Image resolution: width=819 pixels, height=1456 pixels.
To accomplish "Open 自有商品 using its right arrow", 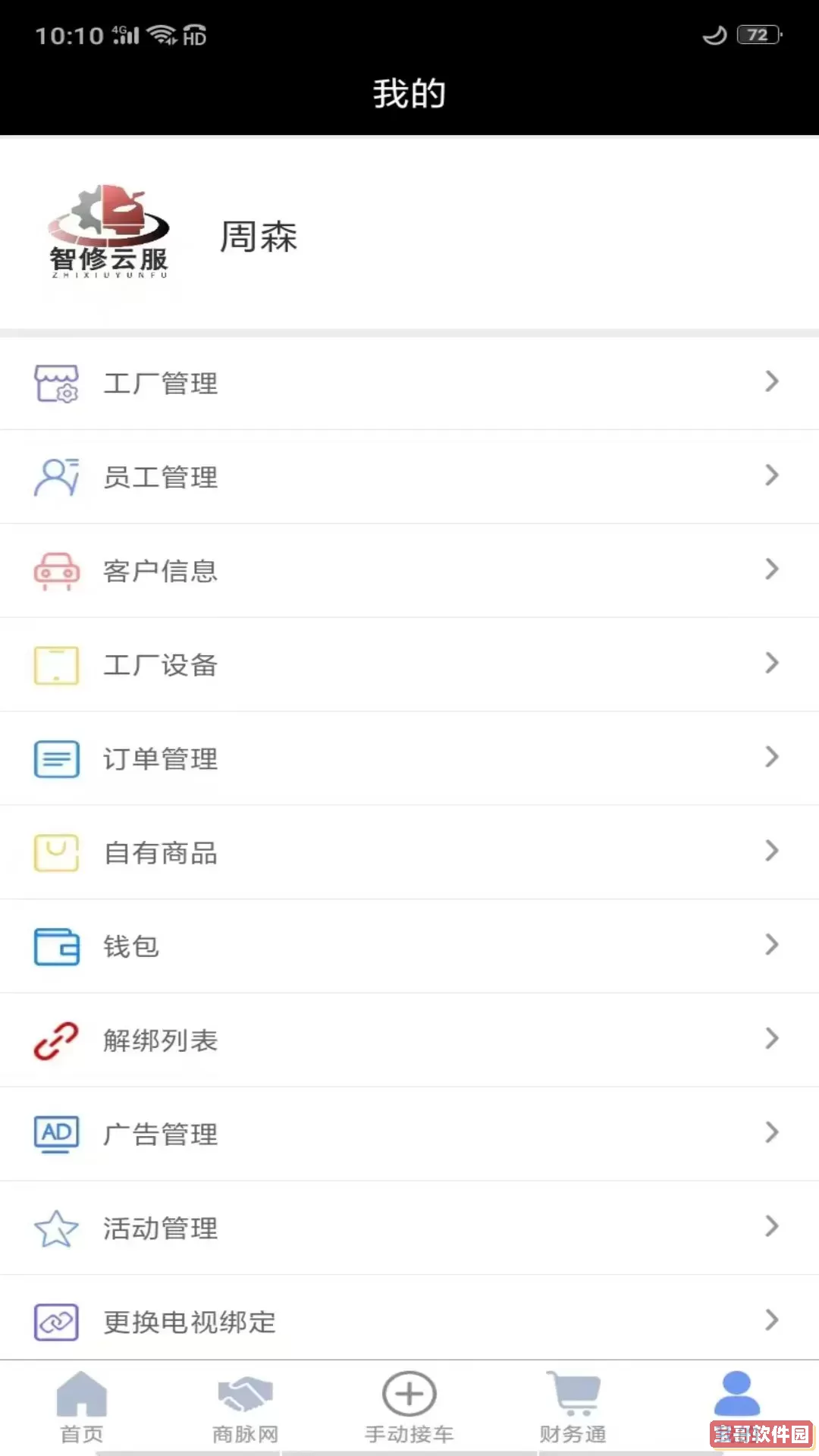I will point(772,852).
